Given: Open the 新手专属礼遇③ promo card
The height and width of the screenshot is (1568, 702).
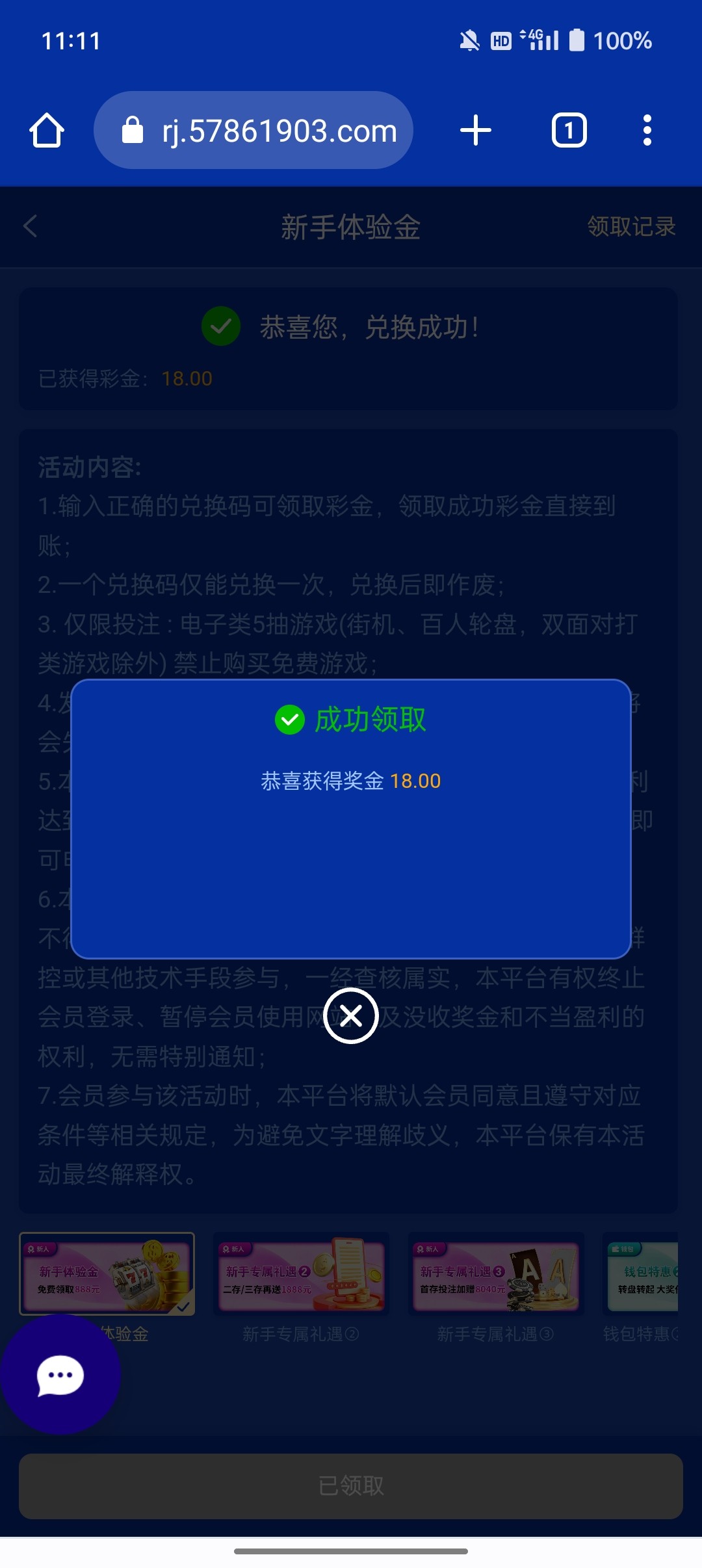Looking at the screenshot, I should (496, 1274).
